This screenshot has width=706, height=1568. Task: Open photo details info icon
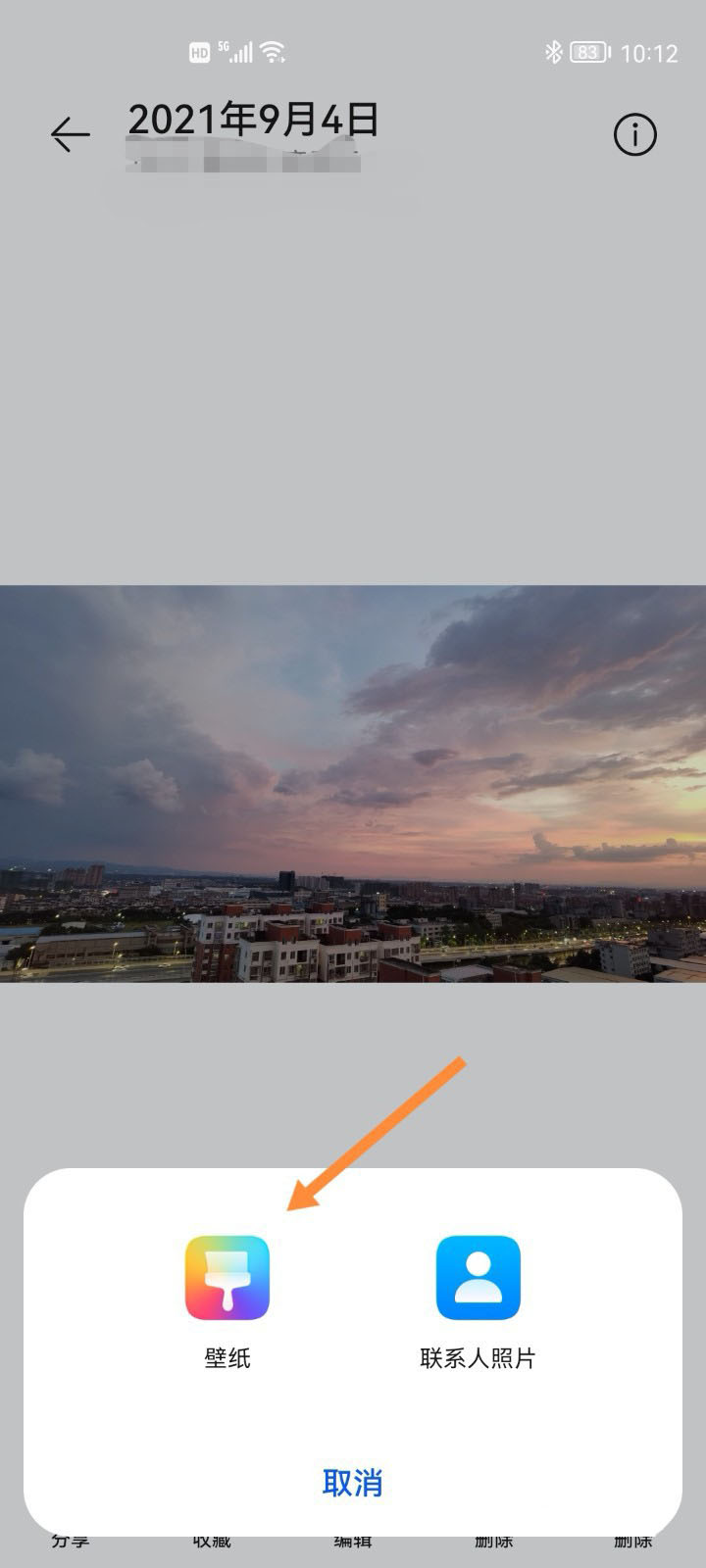pyautogui.click(x=634, y=134)
